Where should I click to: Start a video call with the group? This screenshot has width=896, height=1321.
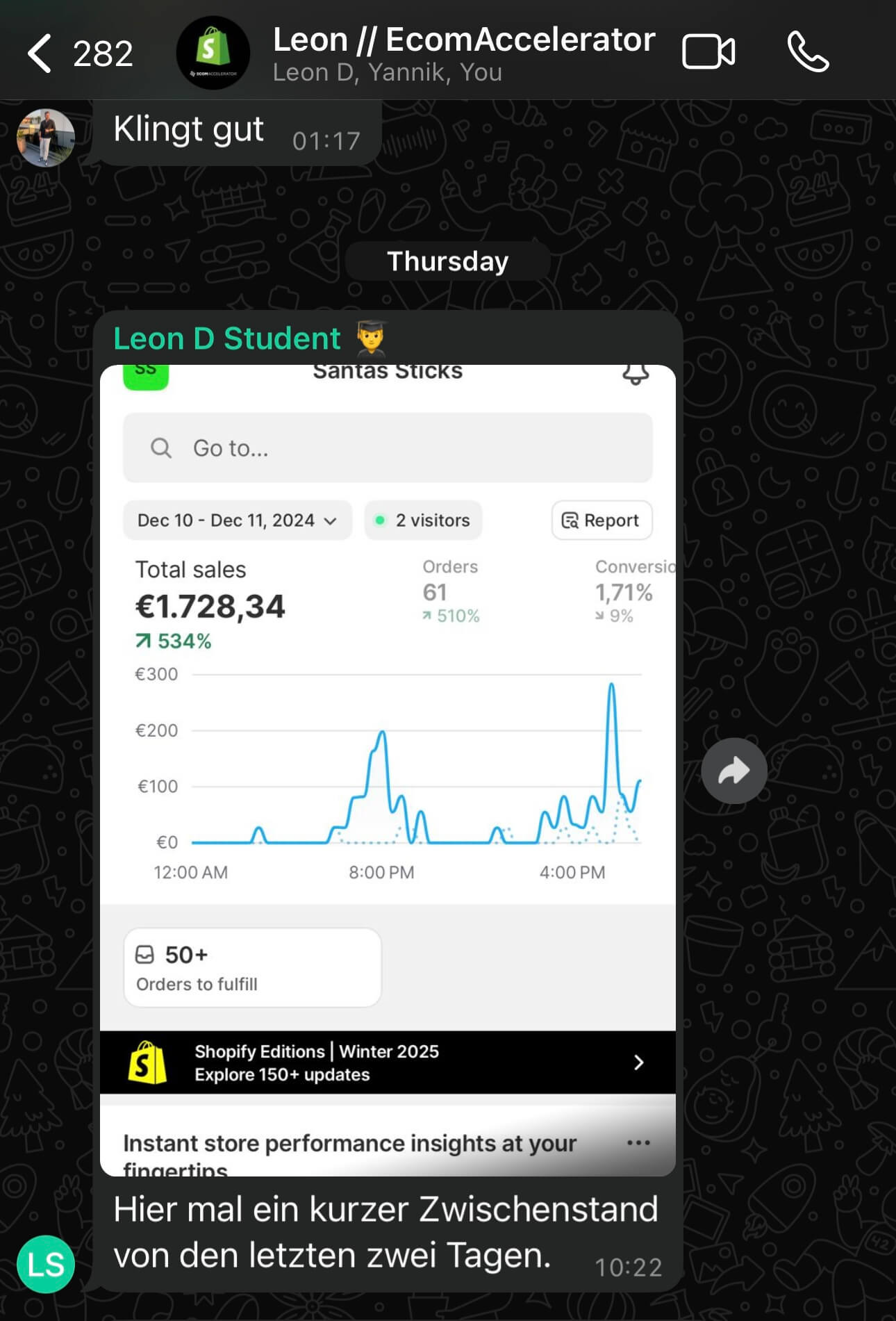click(x=708, y=52)
